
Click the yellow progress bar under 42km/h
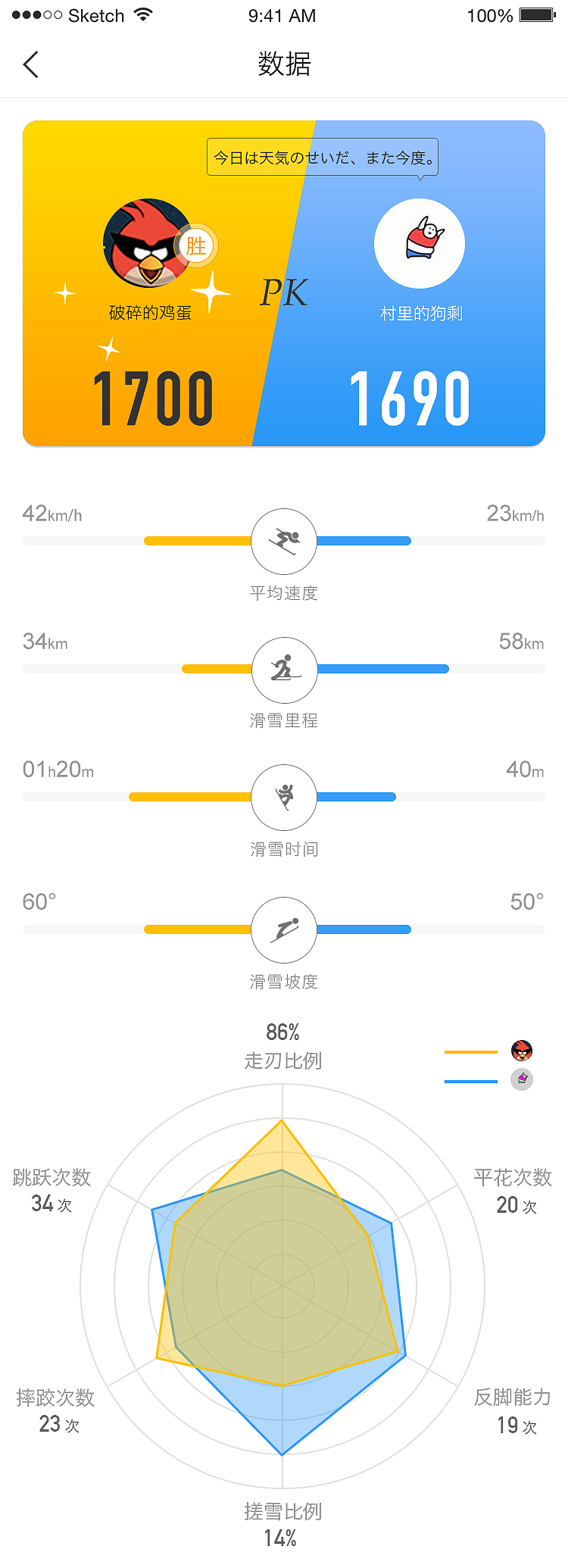pyautogui.click(x=197, y=540)
